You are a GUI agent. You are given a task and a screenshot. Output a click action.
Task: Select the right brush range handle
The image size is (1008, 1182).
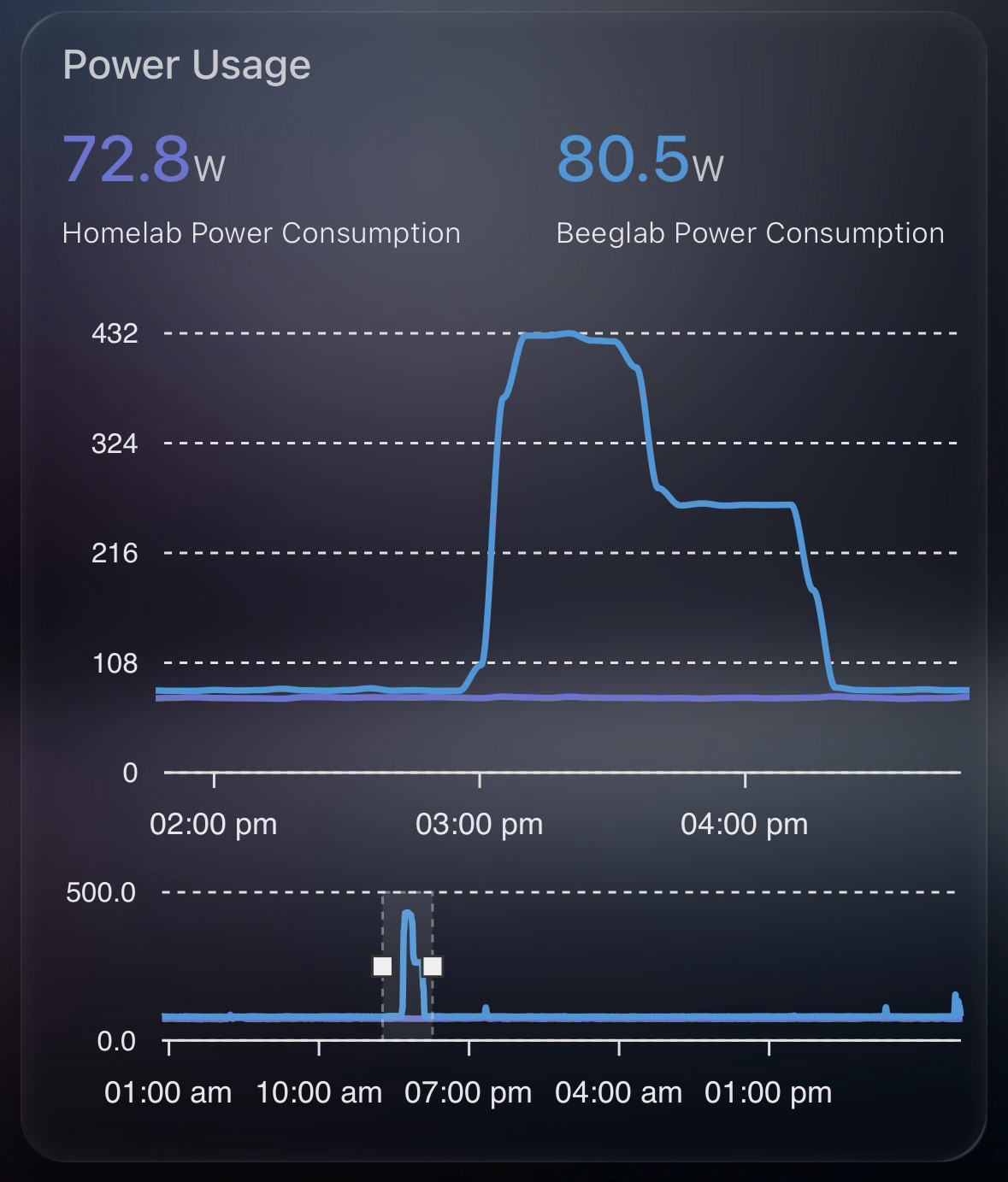tap(433, 967)
